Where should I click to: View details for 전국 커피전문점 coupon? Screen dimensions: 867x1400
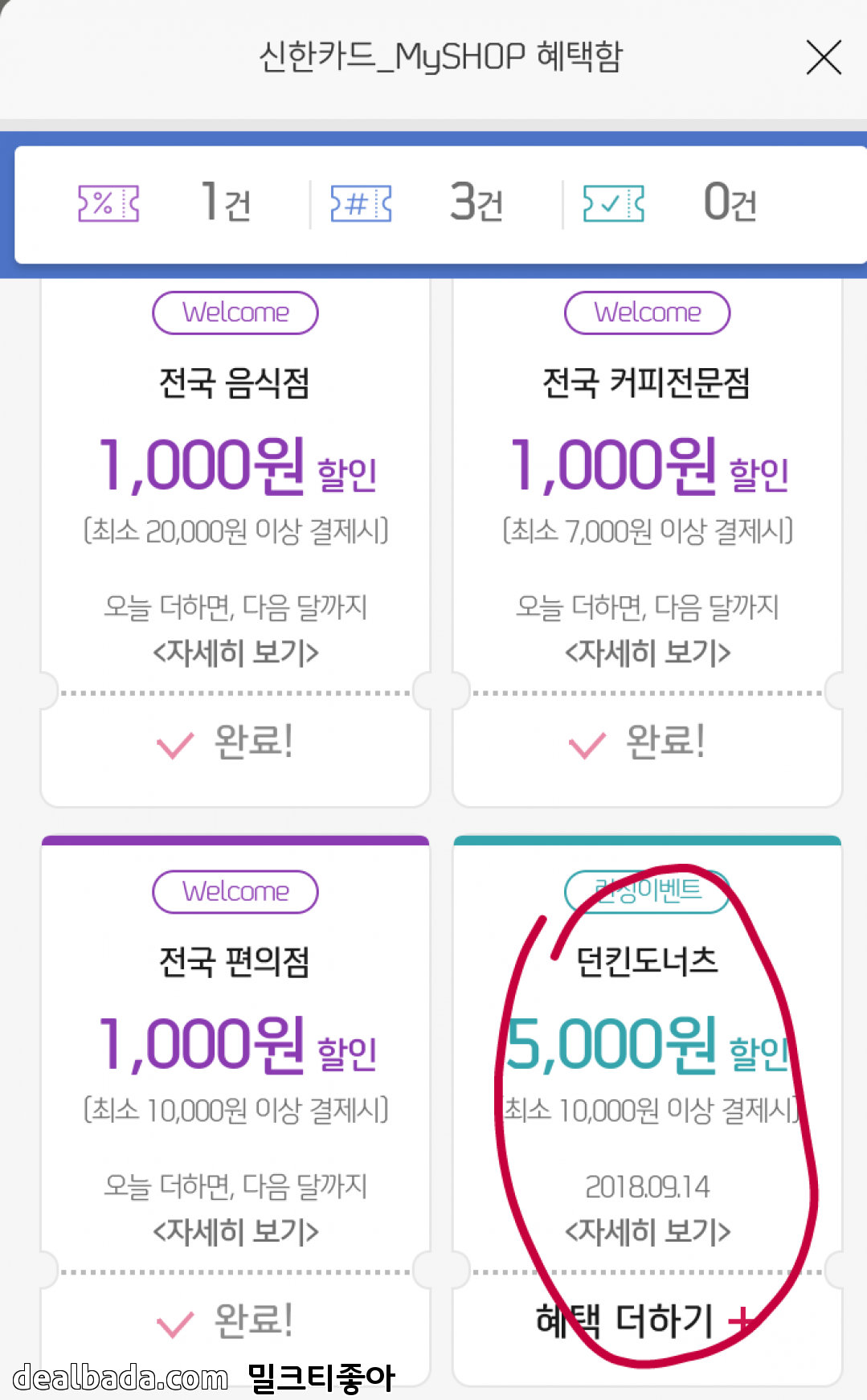click(648, 653)
